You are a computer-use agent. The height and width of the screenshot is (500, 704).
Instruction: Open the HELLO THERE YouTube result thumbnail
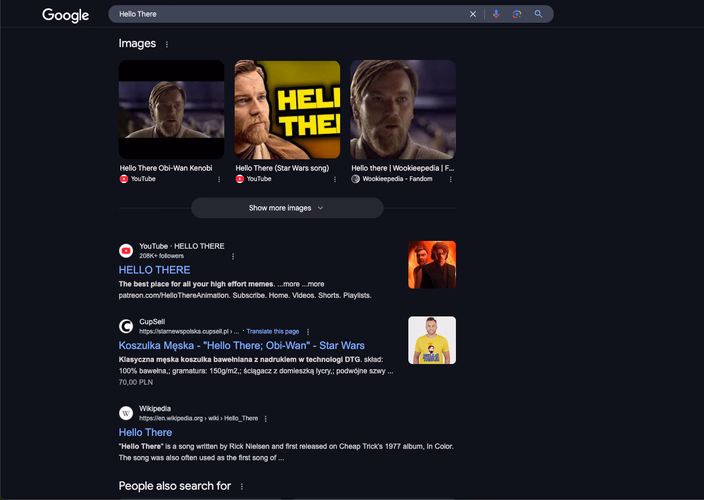[431, 265]
